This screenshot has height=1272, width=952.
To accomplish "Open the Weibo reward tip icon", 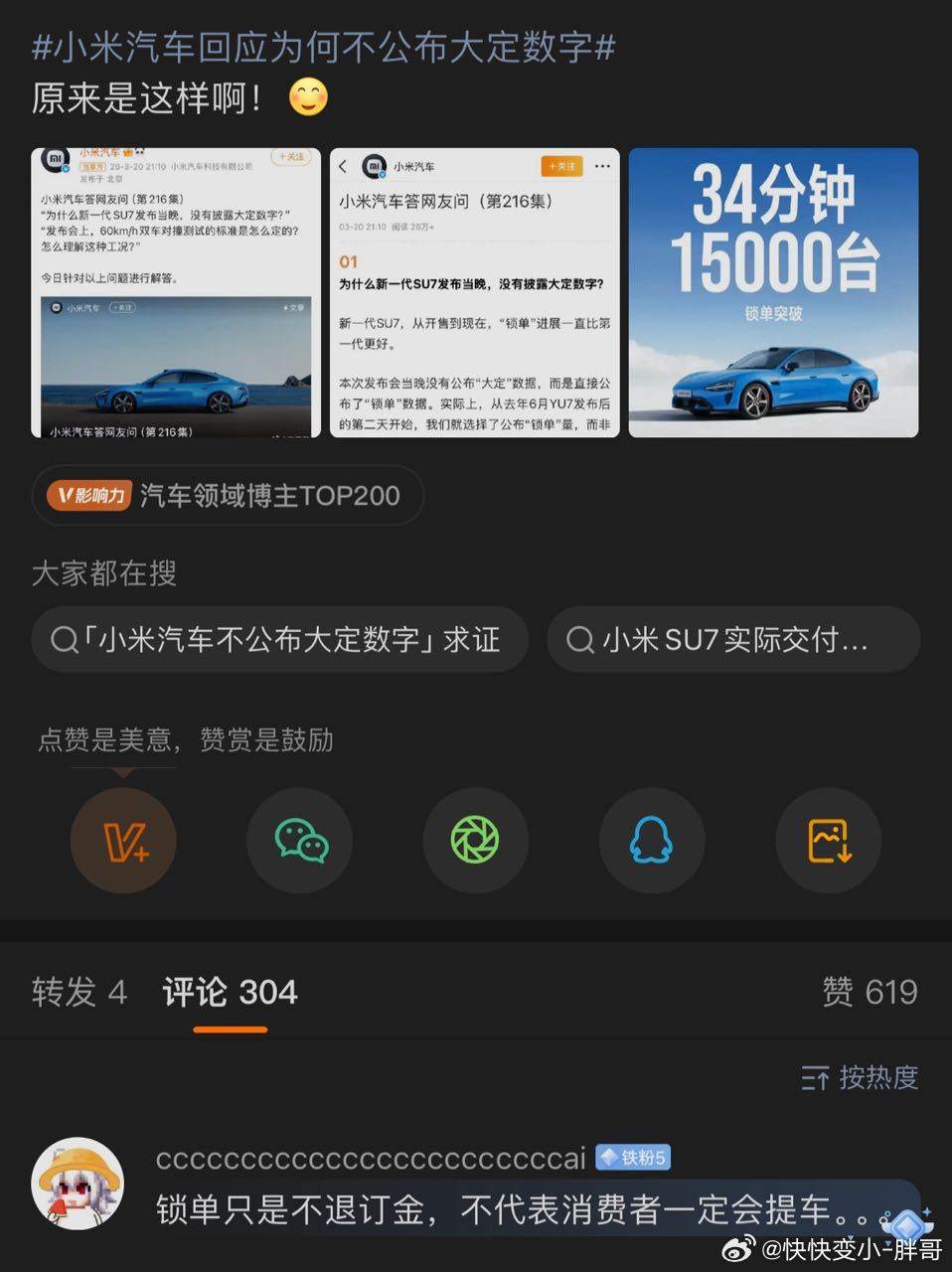I will pyautogui.click(x=122, y=840).
